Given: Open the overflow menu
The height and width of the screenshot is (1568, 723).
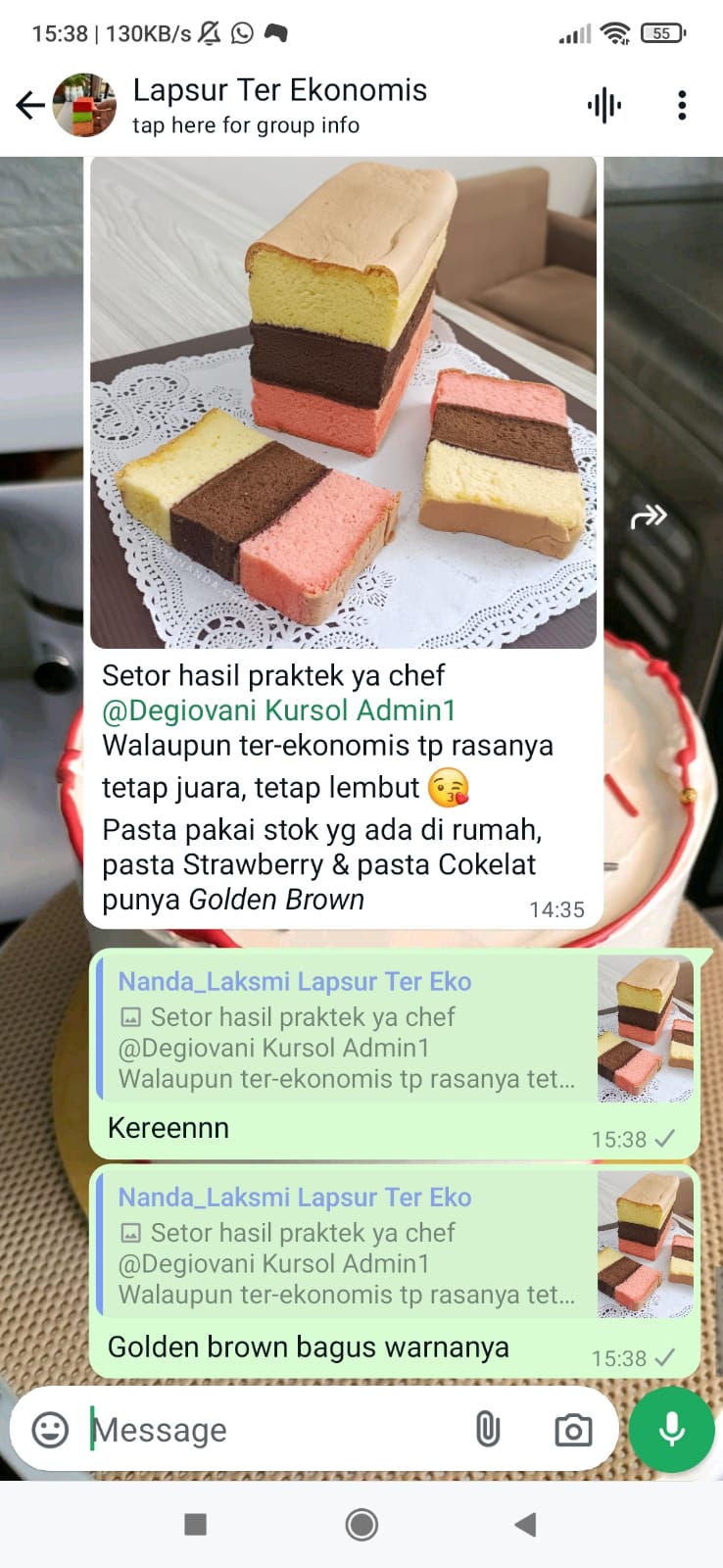Looking at the screenshot, I should click(x=682, y=105).
